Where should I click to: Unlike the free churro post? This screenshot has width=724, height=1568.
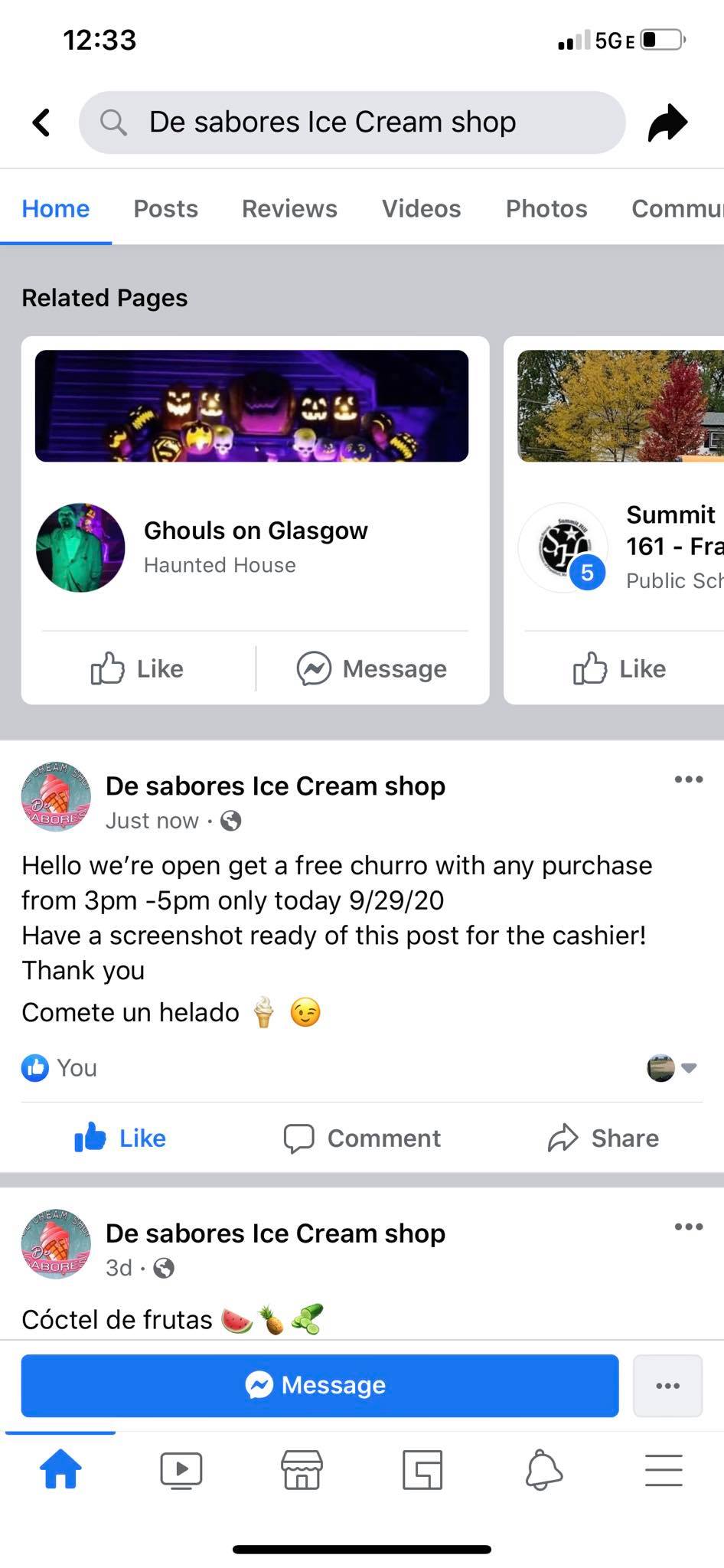[121, 1138]
